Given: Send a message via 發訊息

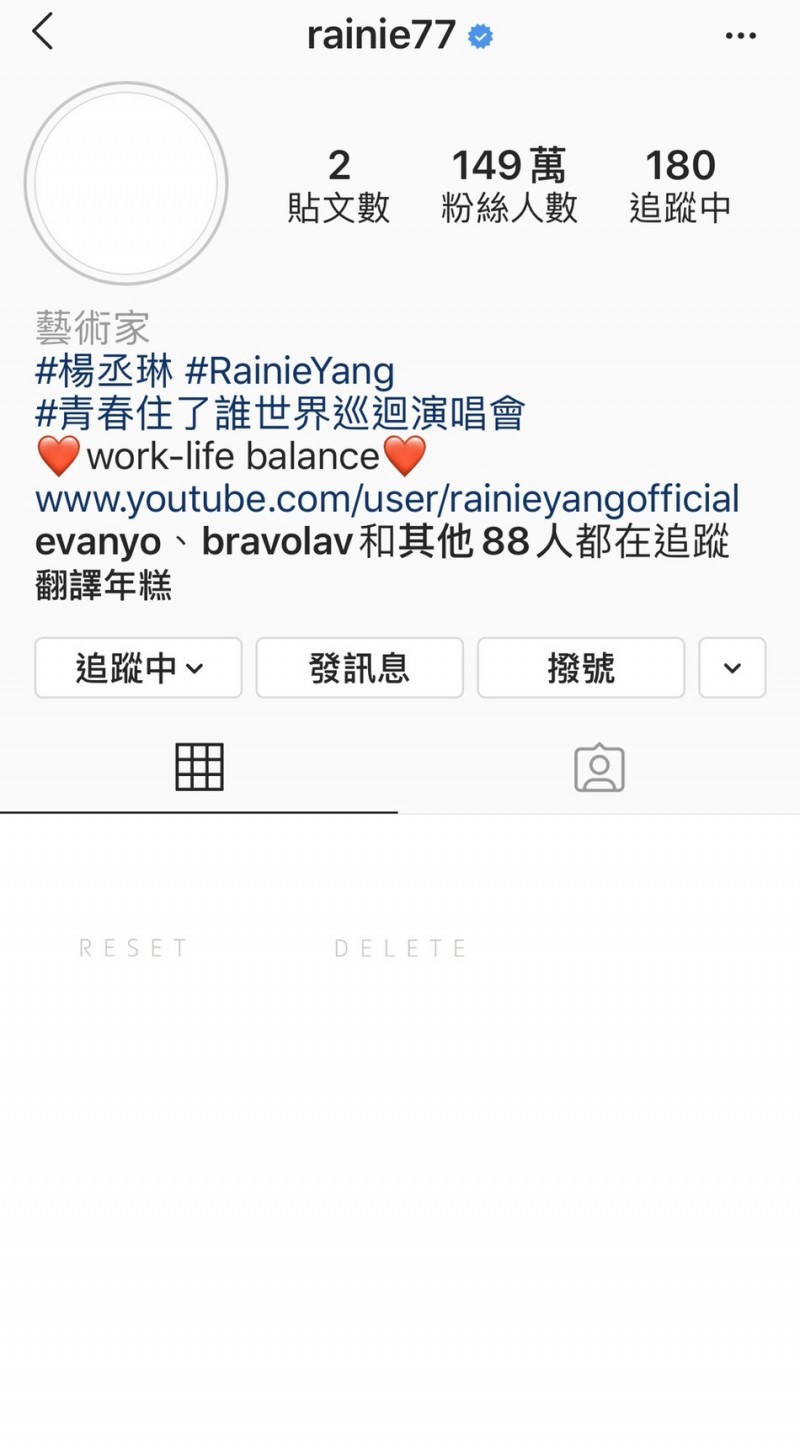Looking at the screenshot, I should 360,668.
